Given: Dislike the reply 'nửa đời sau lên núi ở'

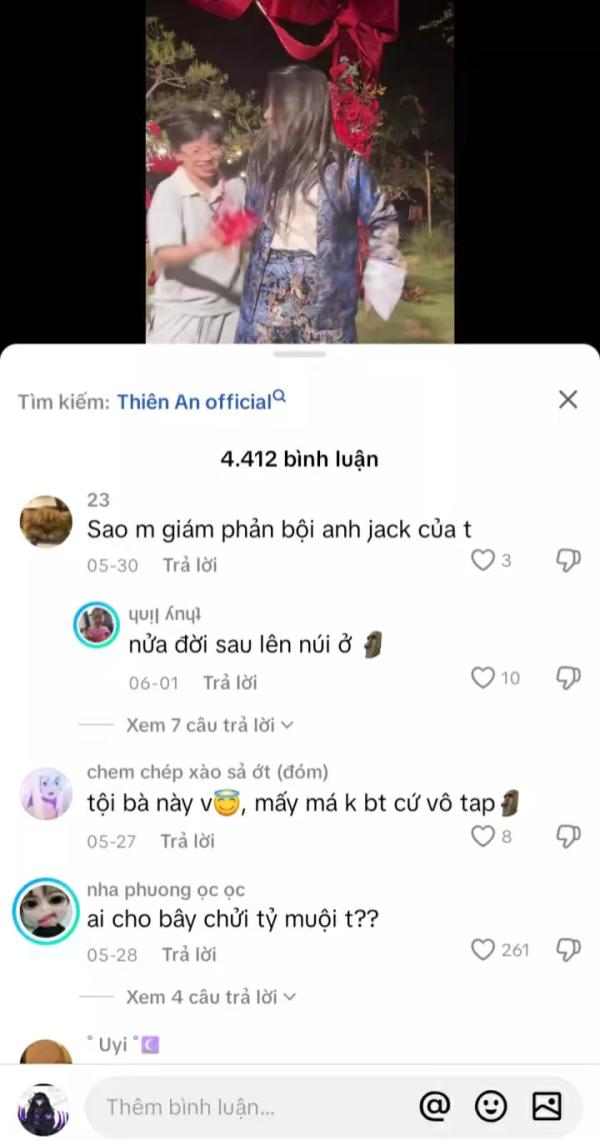Looking at the screenshot, I should tap(568, 679).
